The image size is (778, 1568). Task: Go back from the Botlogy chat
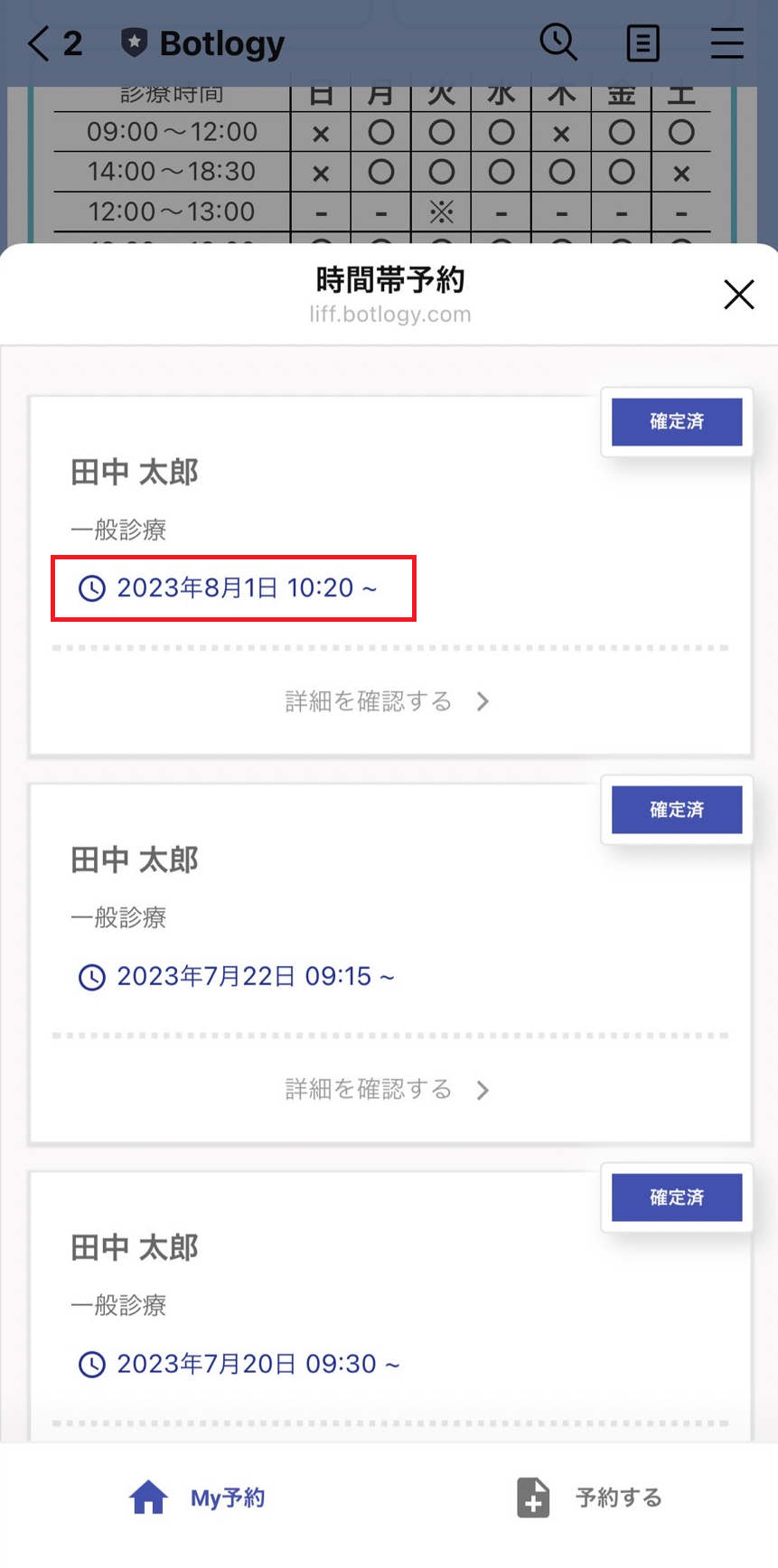tap(38, 43)
